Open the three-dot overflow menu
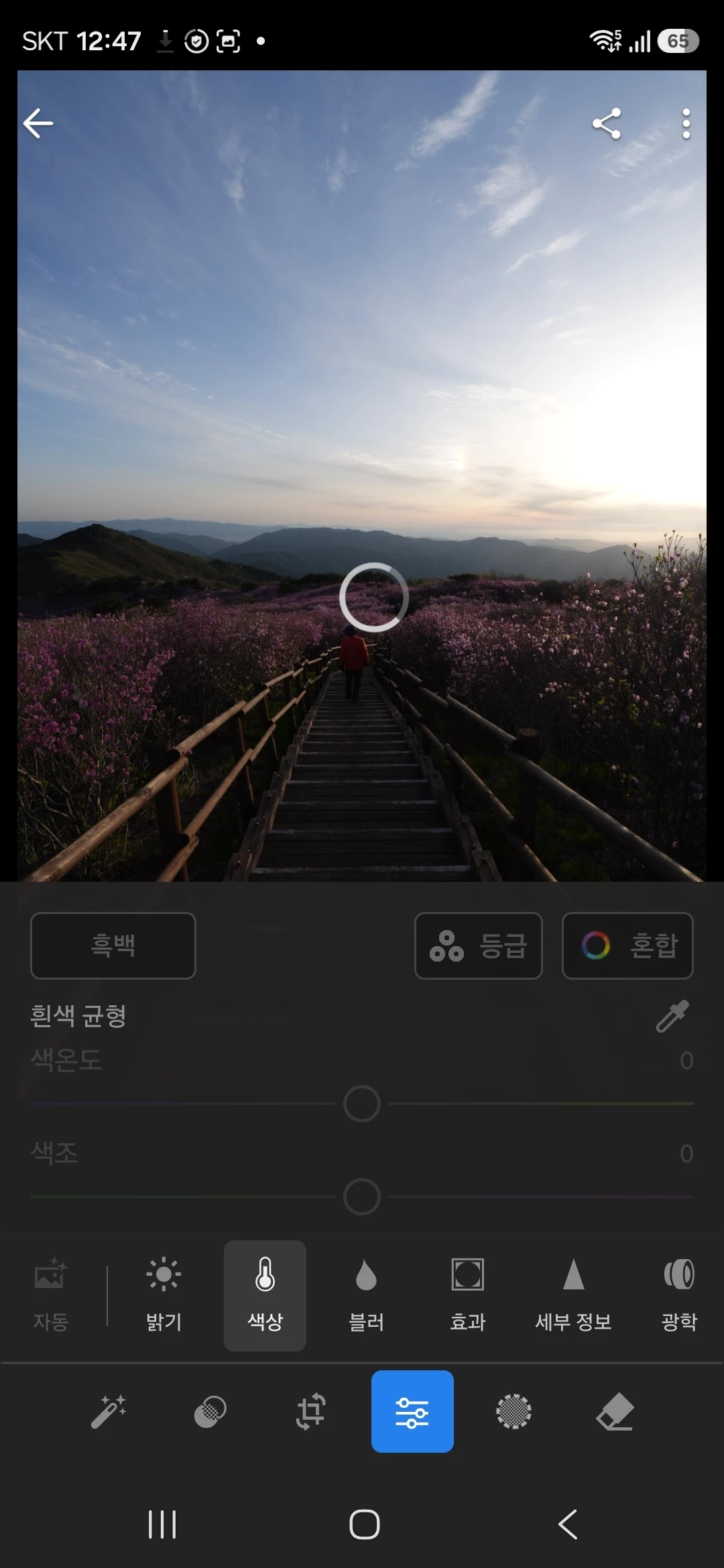 point(686,124)
